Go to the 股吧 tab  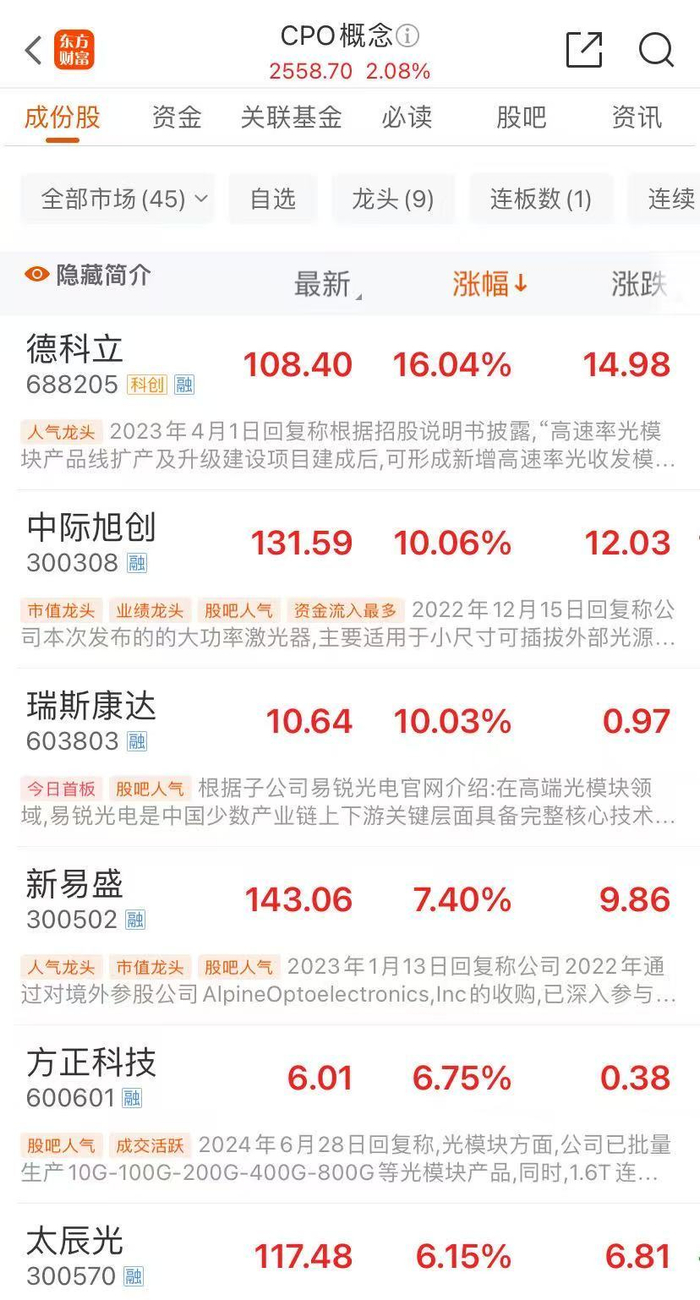(521, 117)
